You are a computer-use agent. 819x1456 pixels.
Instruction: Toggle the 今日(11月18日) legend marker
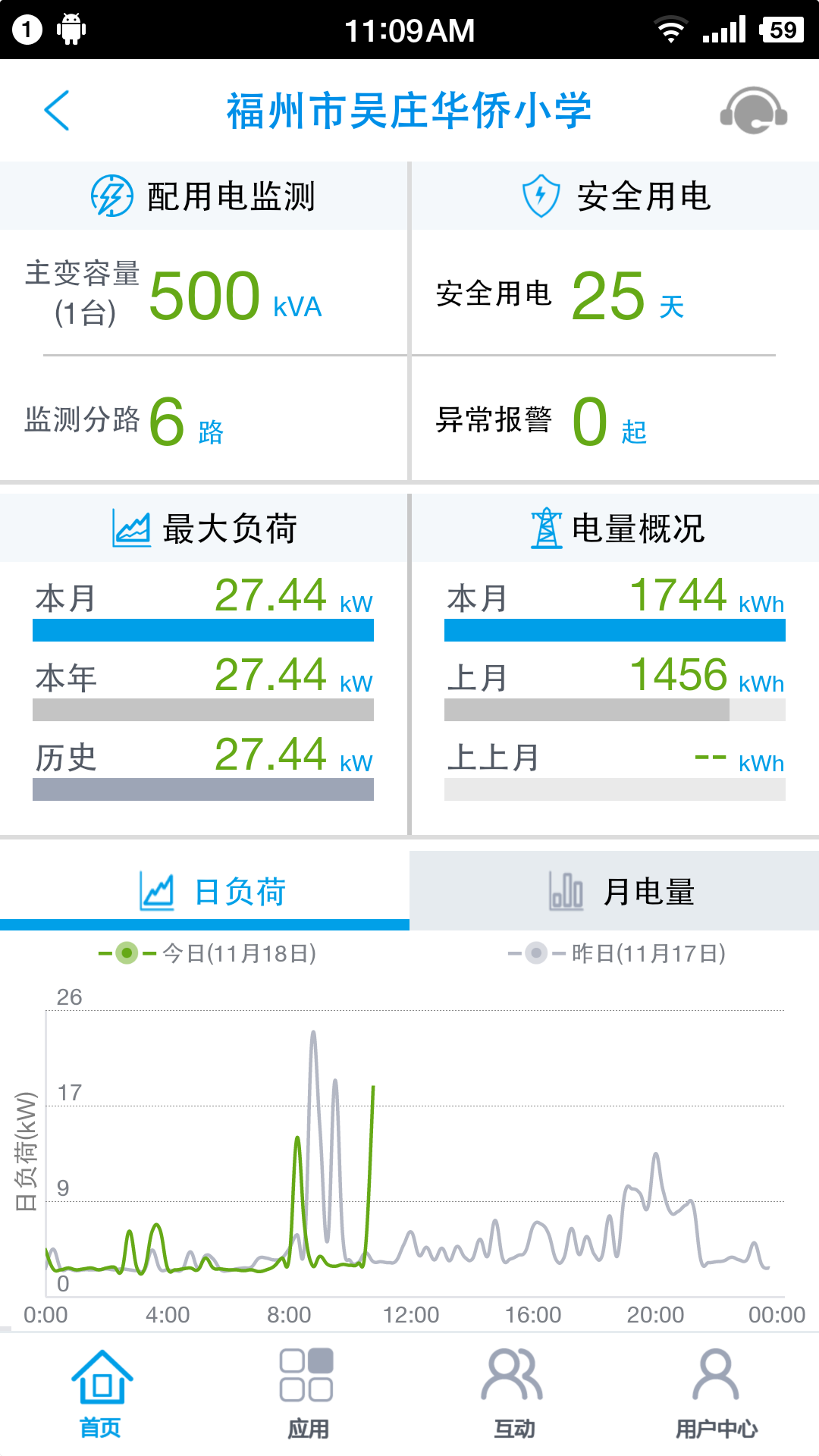[x=127, y=955]
